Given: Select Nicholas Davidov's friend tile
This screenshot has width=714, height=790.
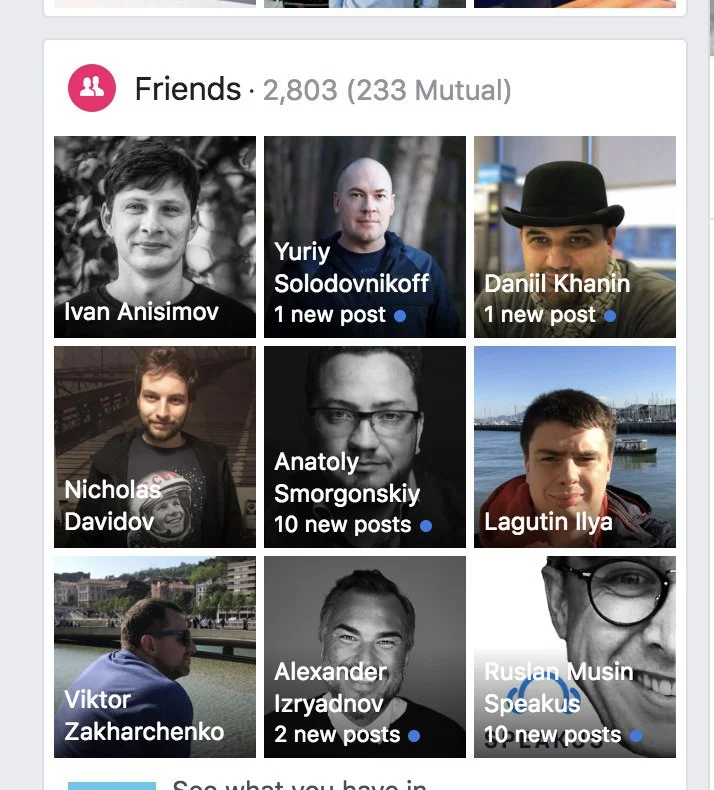Looking at the screenshot, I should point(155,447).
